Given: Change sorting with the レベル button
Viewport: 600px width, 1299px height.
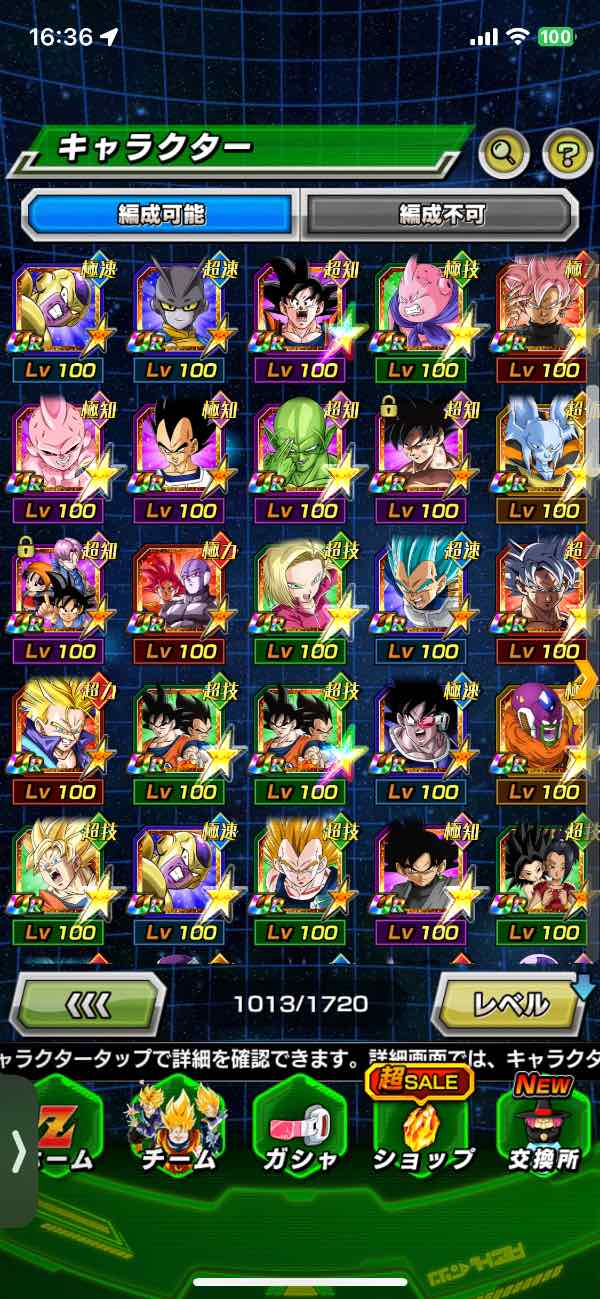Looking at the screenshot, I should point(509,1003).
